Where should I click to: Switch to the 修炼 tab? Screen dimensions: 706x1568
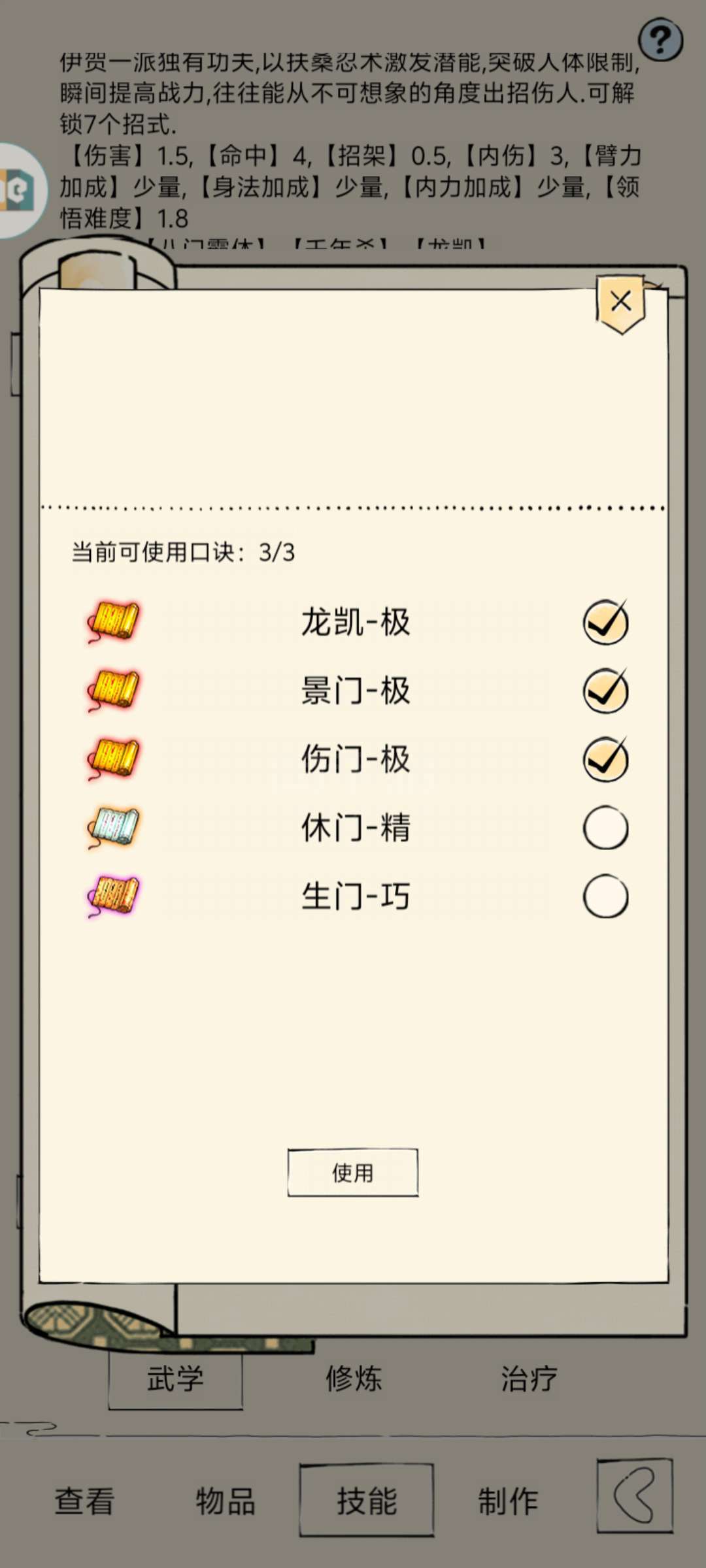click(x=354, y=1379)
